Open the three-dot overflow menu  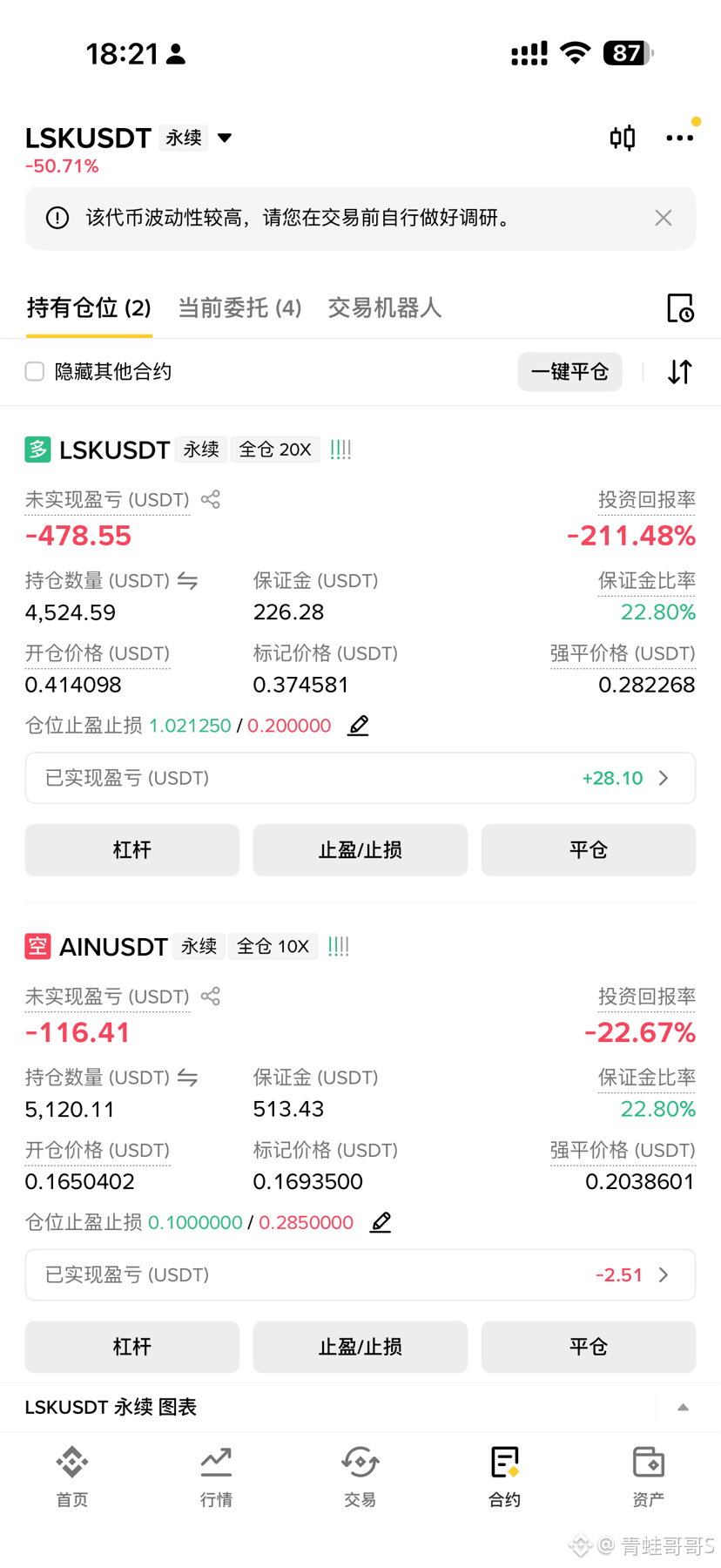[679, 138]
